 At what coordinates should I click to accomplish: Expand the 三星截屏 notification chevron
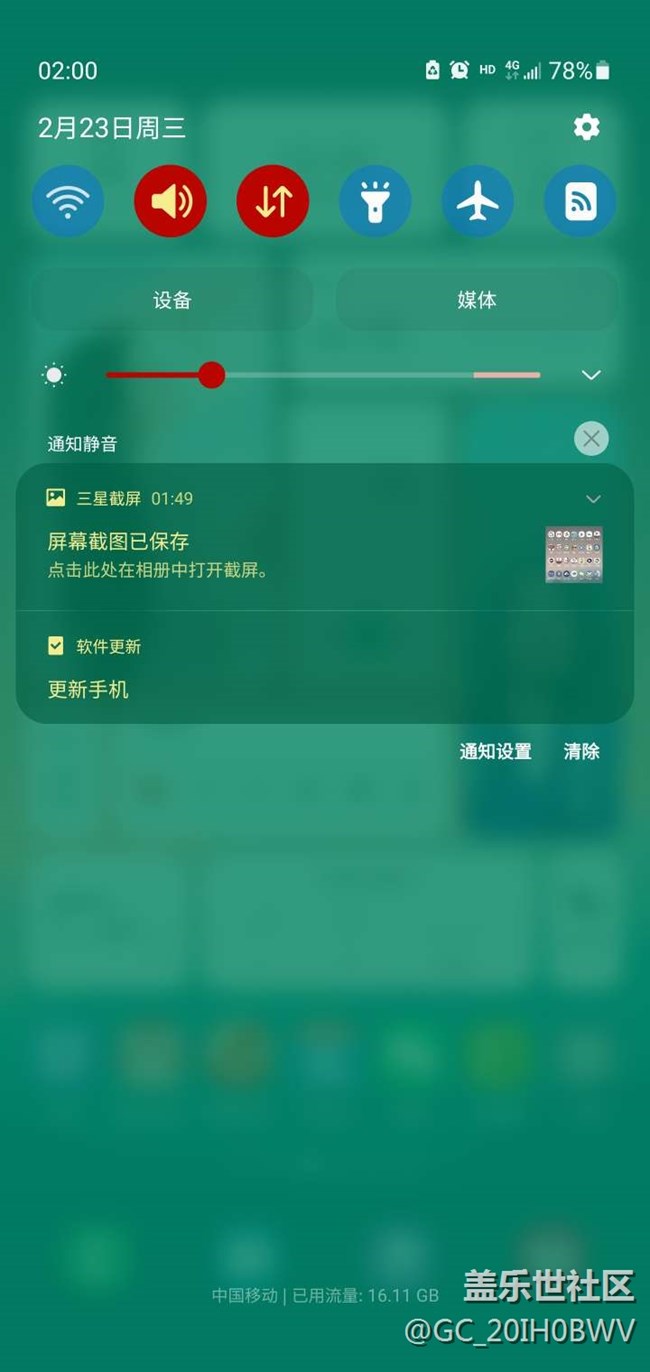click(593, 499)
